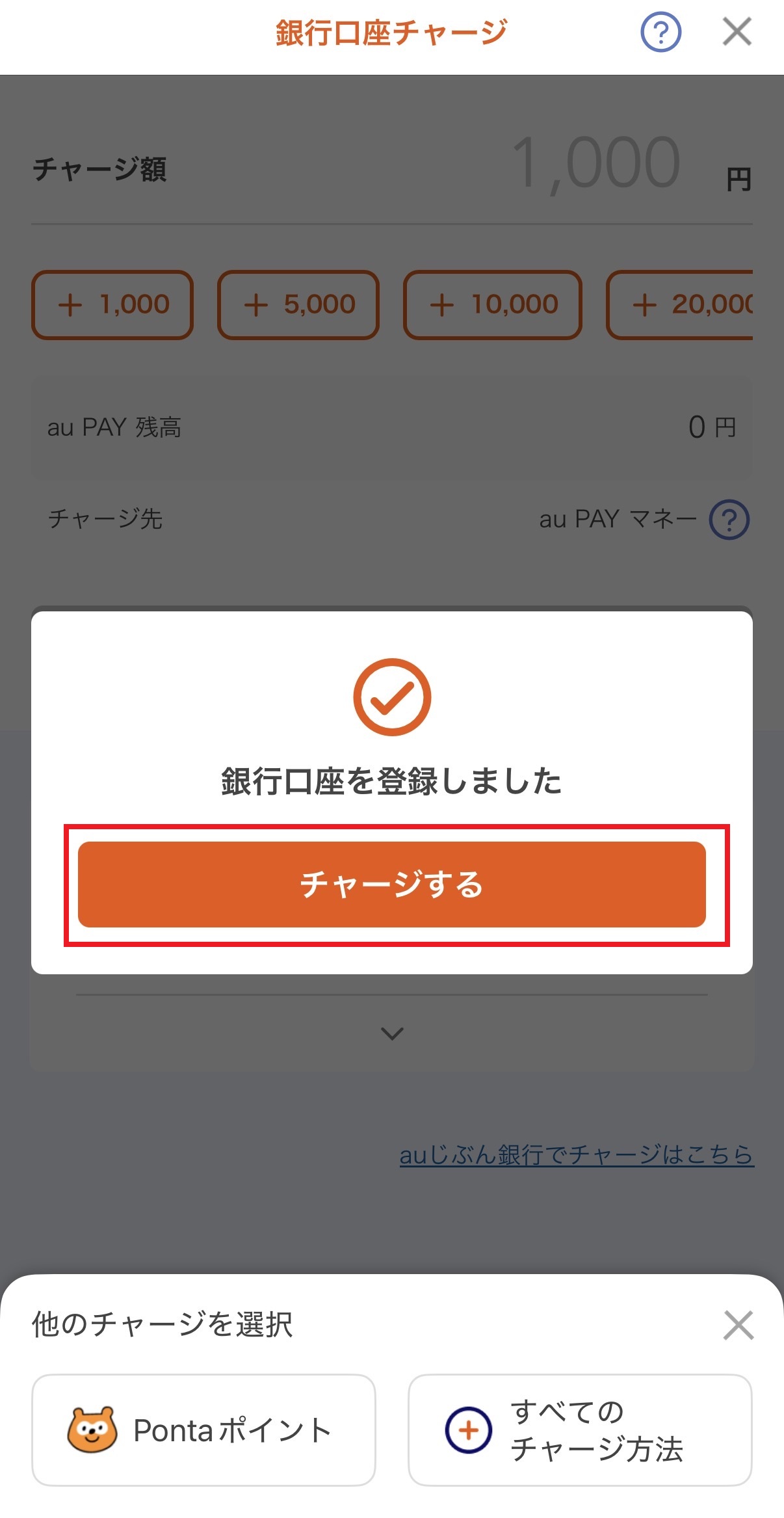Select Pontaポイント charge option

click(203, 1430)
